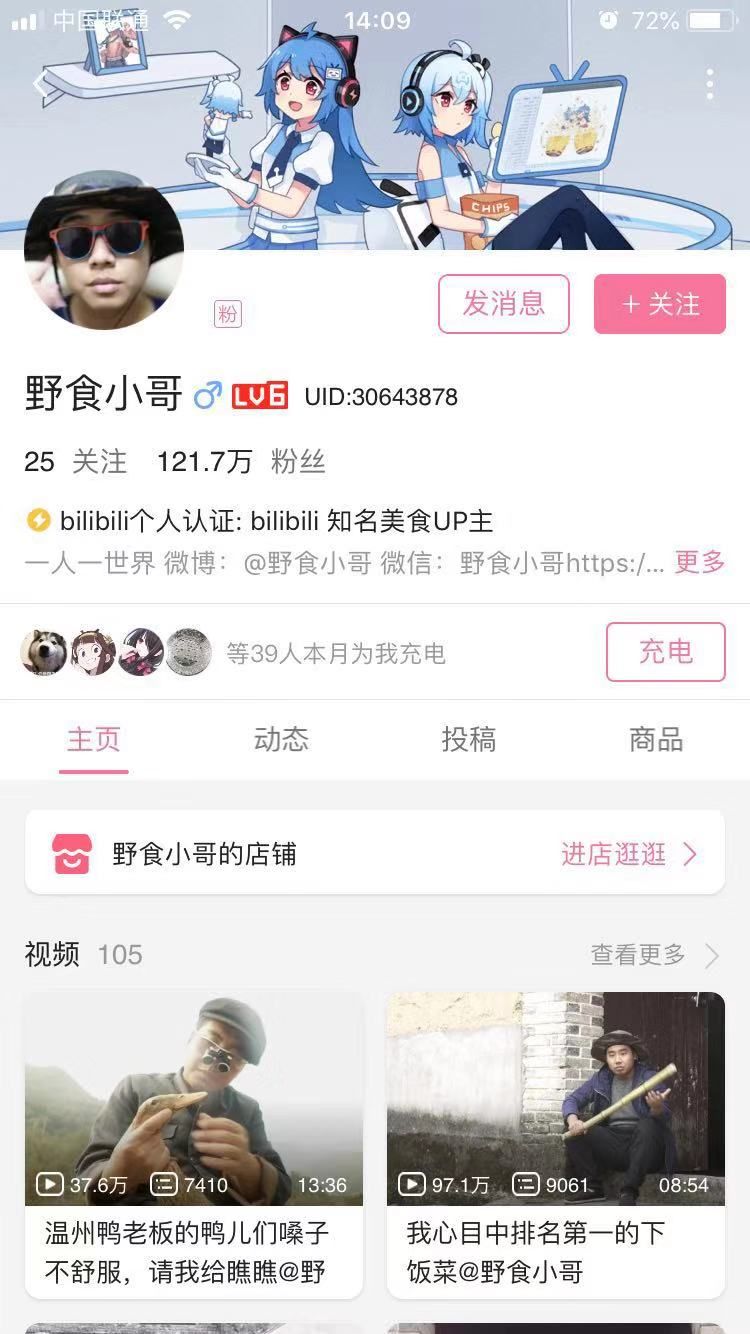This screenshot has width=750, height=1334.
Task: Play the 我心目中排名第一的下饭菜 video
Action: [555, 1100]
